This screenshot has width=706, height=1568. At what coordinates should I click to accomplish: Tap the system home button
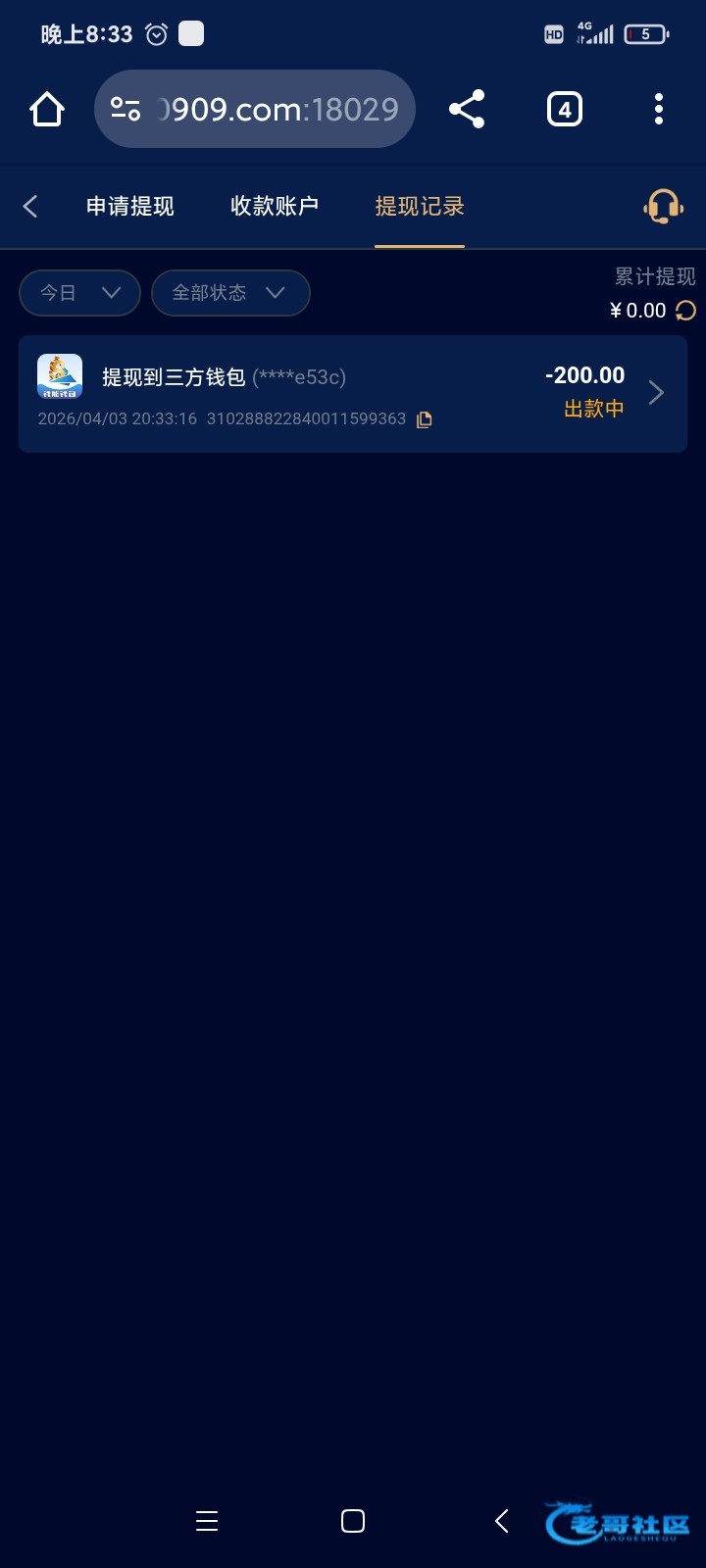(x=353, y=1521)
